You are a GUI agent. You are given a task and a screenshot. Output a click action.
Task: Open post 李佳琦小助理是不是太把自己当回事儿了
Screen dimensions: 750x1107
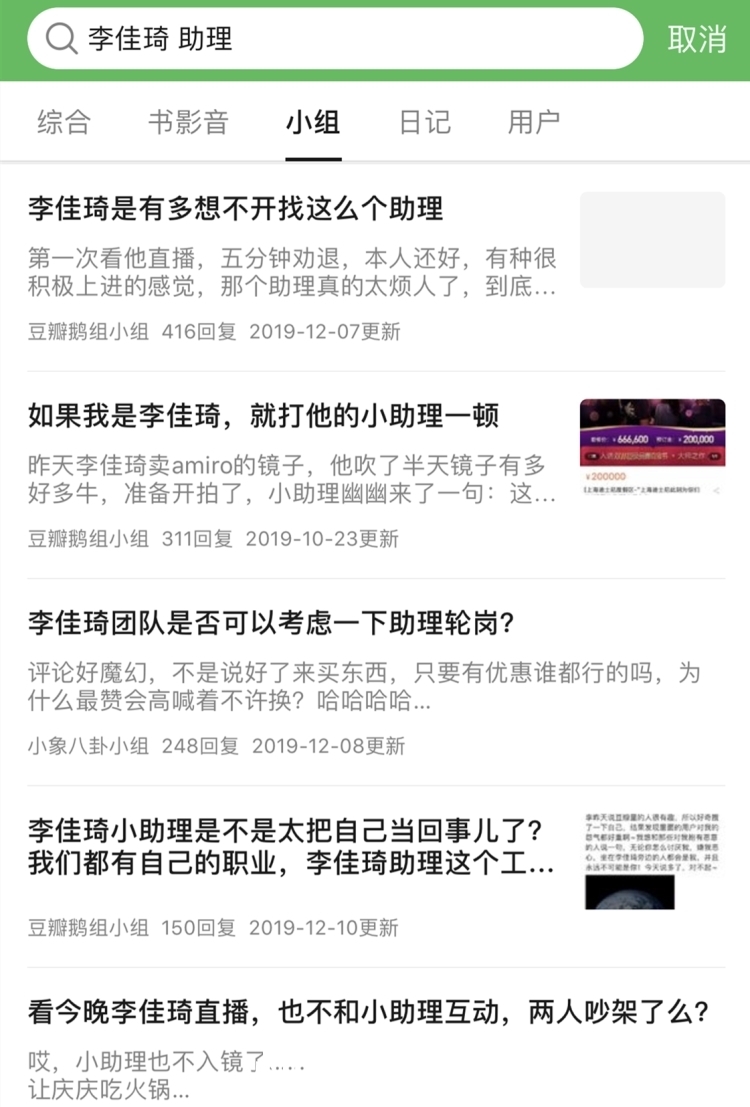[x=290, y=846]
